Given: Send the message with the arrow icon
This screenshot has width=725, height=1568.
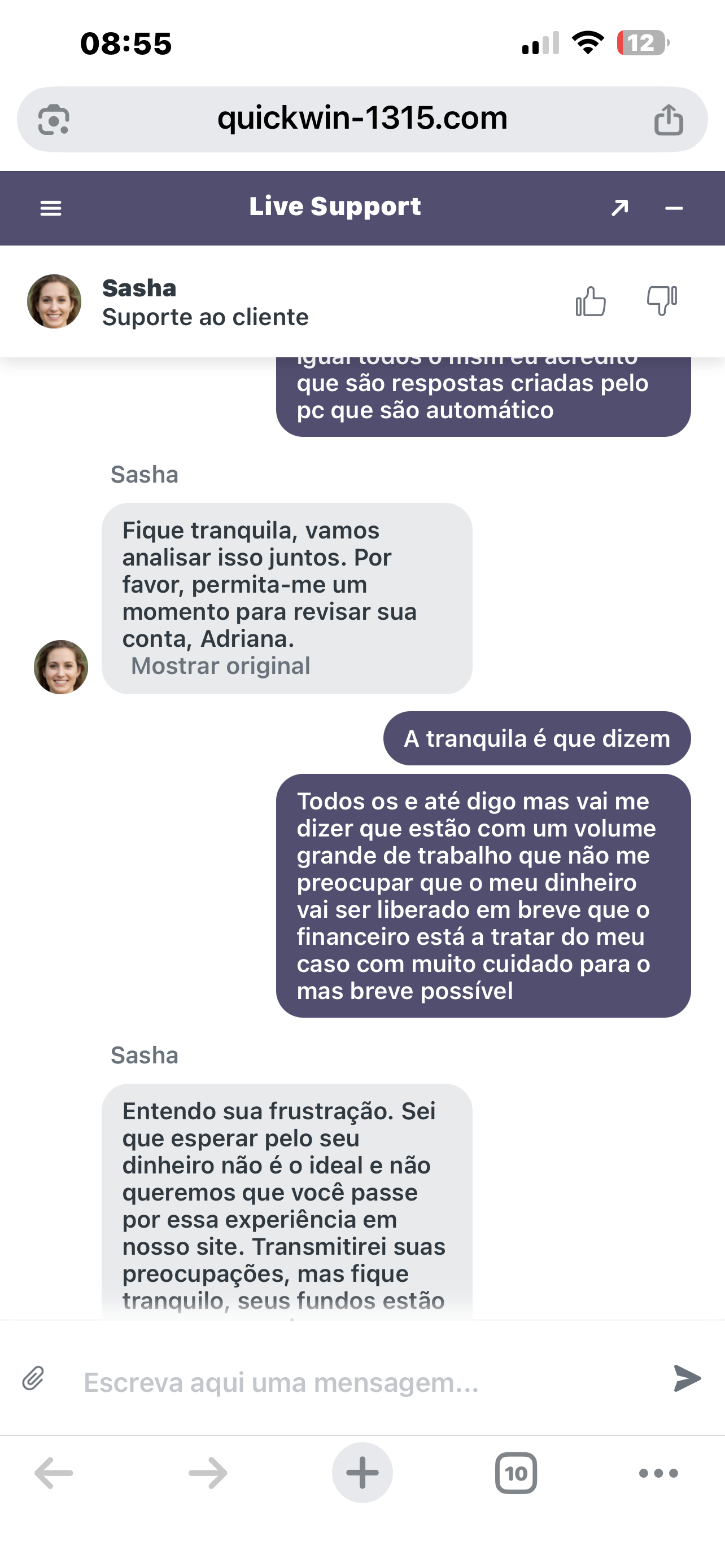Looking at the screenshot, I should click(x=687, y=1379).
